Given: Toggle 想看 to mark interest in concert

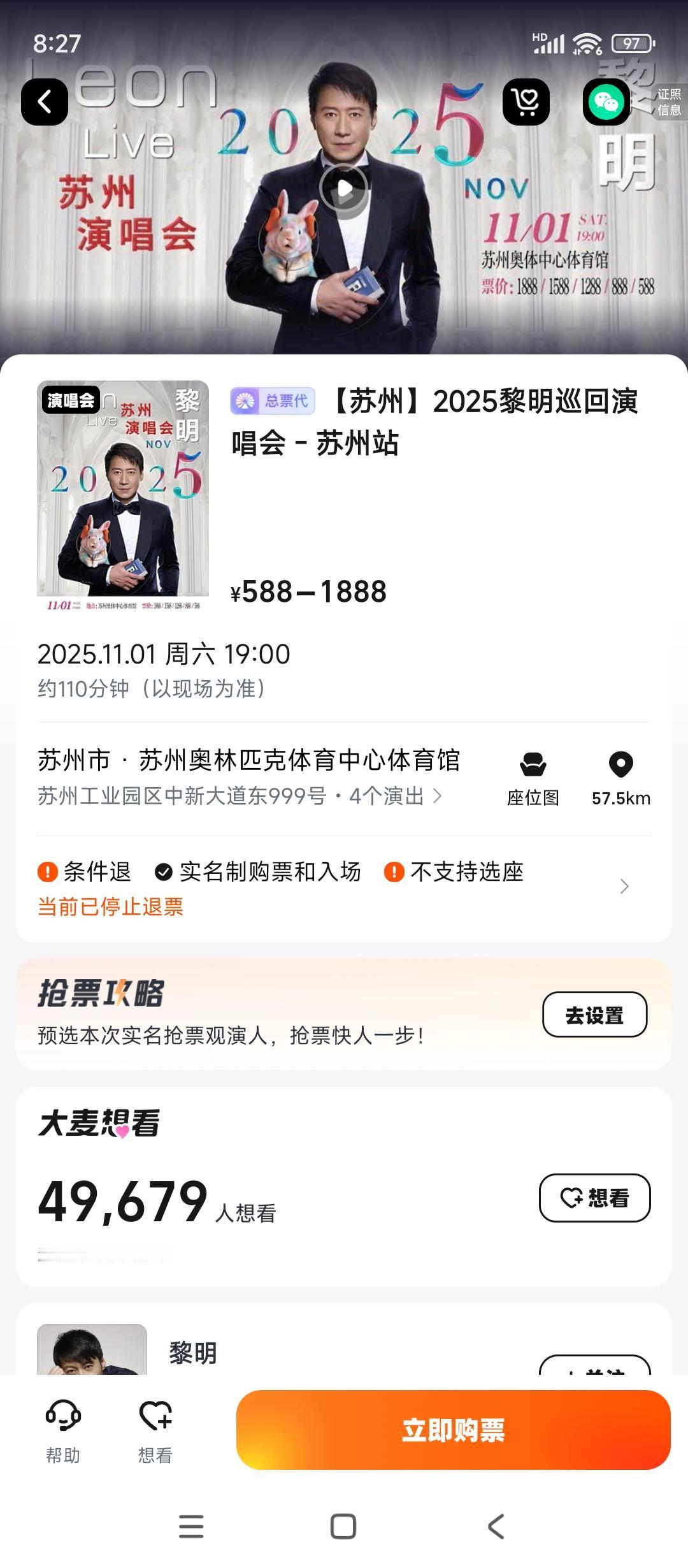Looking at the screenshot, I should (x=595, y=1198).
